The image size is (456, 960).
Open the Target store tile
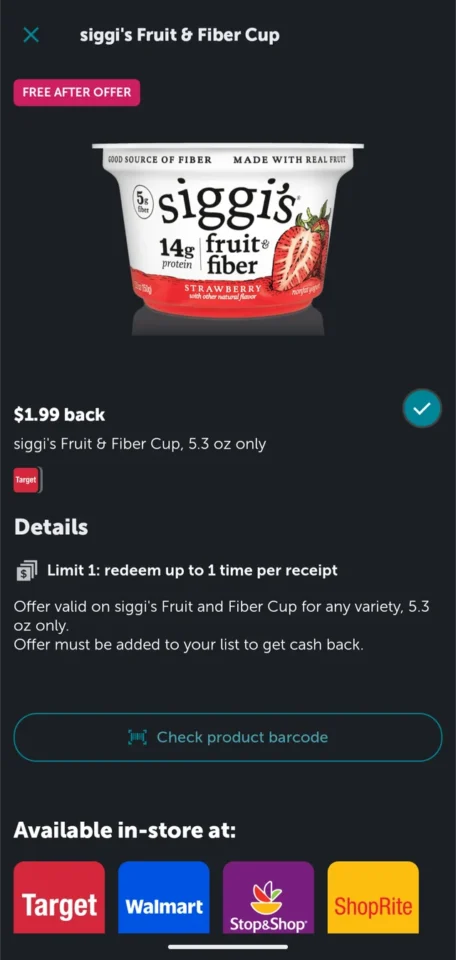tap(59, 897)
